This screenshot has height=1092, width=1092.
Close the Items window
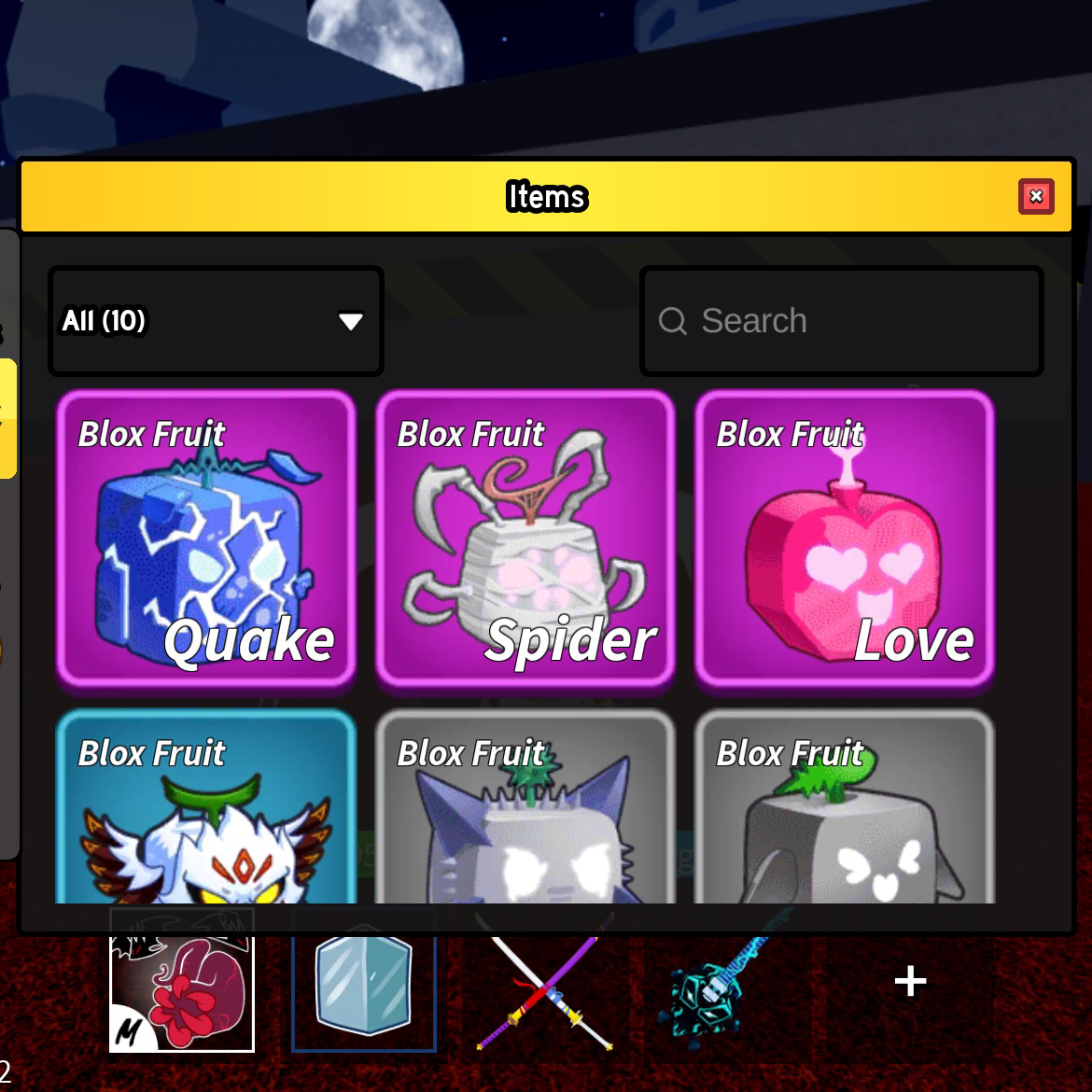point(1035,196)
